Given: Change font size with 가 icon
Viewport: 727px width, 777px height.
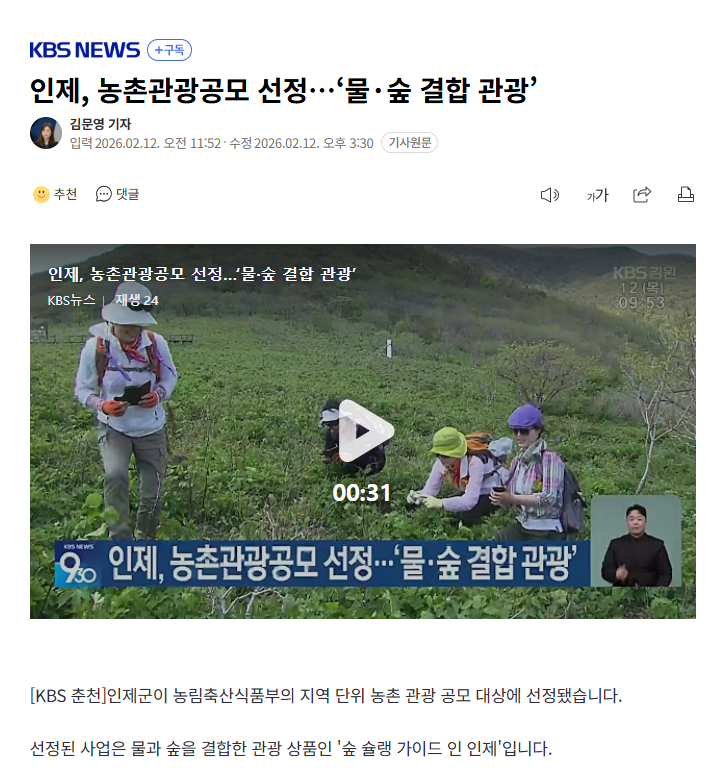Looking at the screenshot, I should coord(597,195).
